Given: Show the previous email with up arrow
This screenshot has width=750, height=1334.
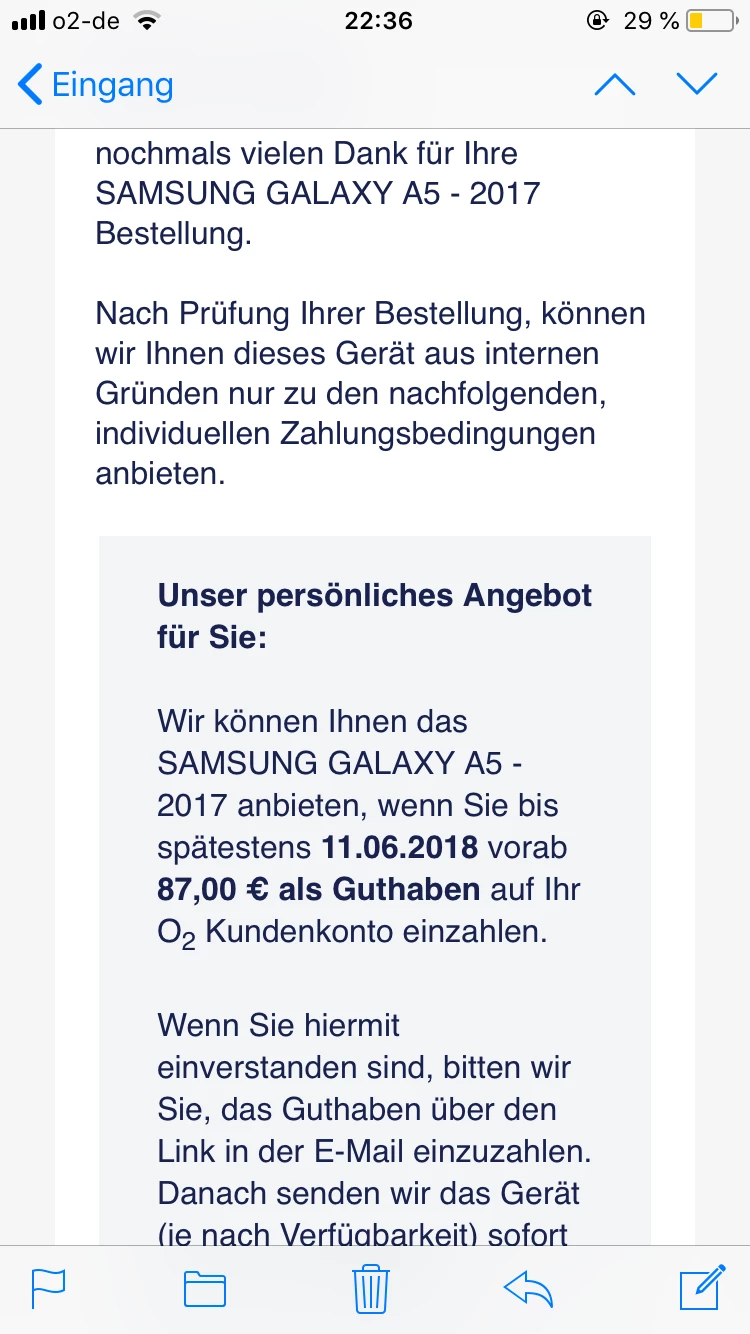Looking at the screenshot, I should 614,85.
